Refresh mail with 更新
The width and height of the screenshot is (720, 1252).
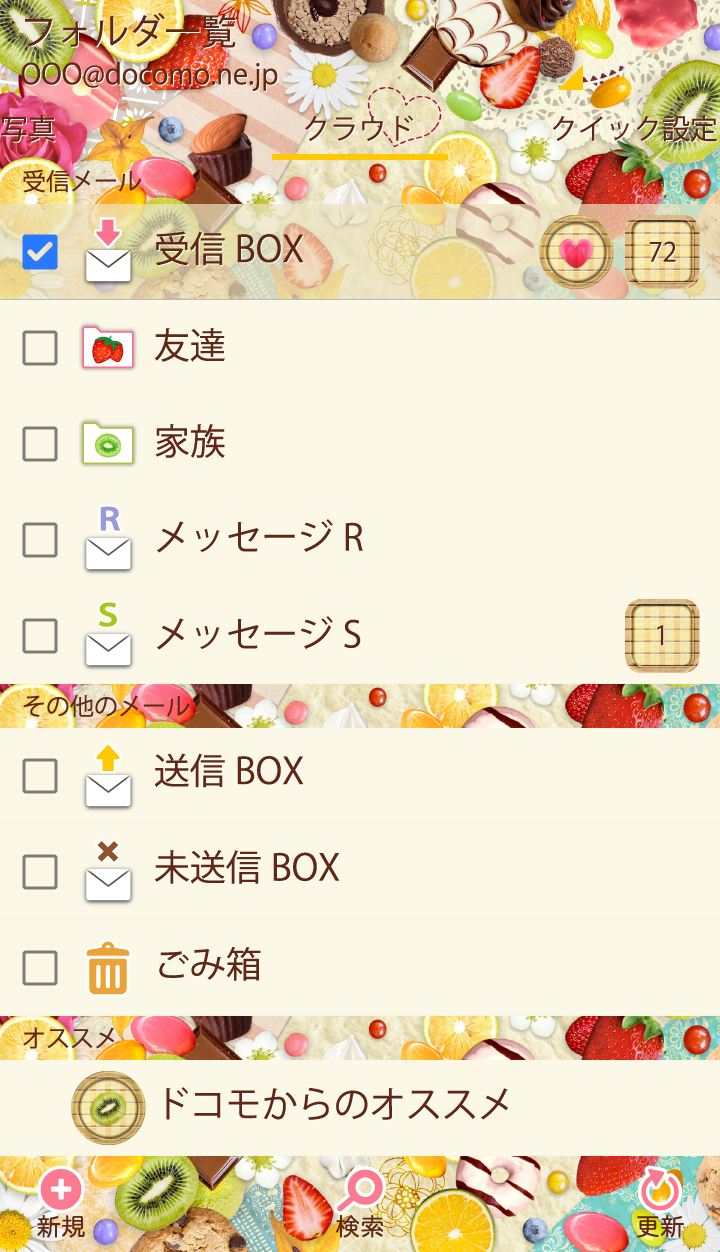(x=660, y=1203)
